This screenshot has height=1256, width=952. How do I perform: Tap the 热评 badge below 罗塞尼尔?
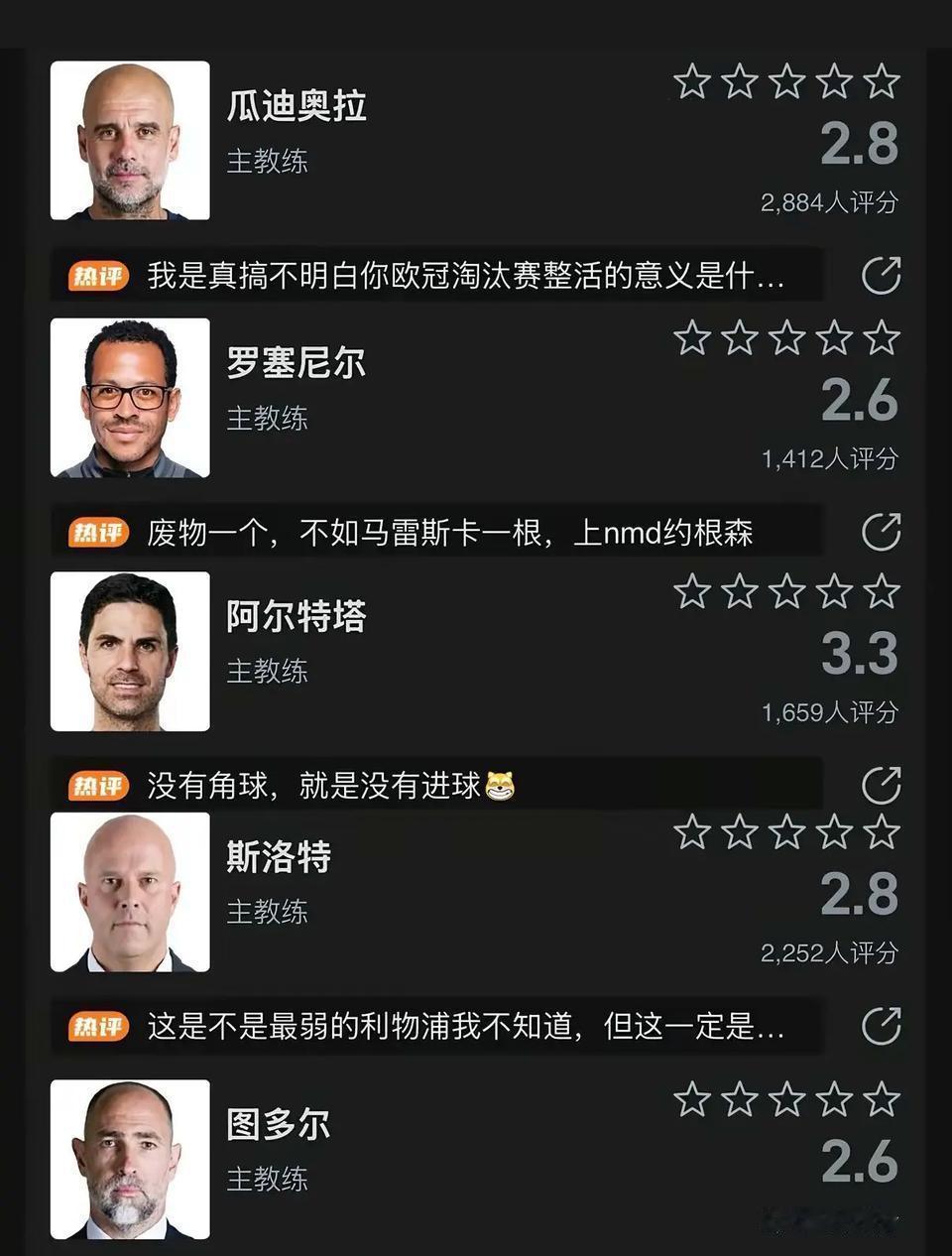click(99, 531)
